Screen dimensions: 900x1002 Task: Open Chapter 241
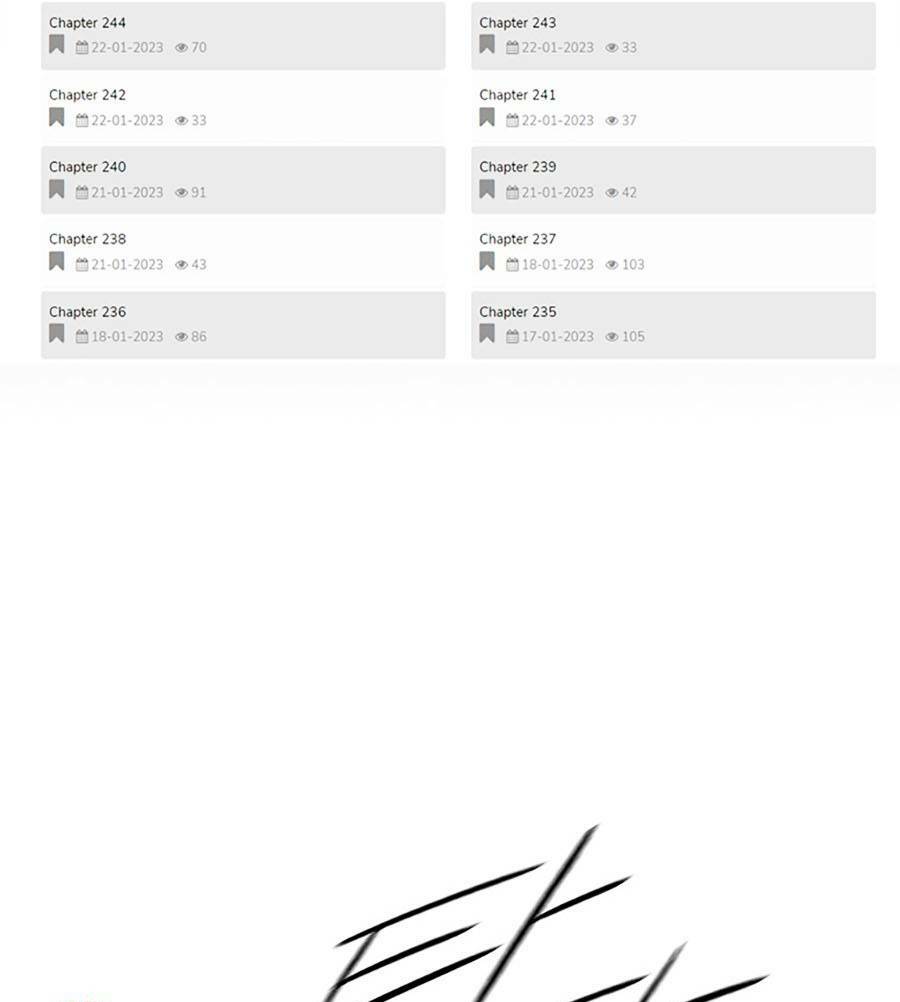(518, 95)
